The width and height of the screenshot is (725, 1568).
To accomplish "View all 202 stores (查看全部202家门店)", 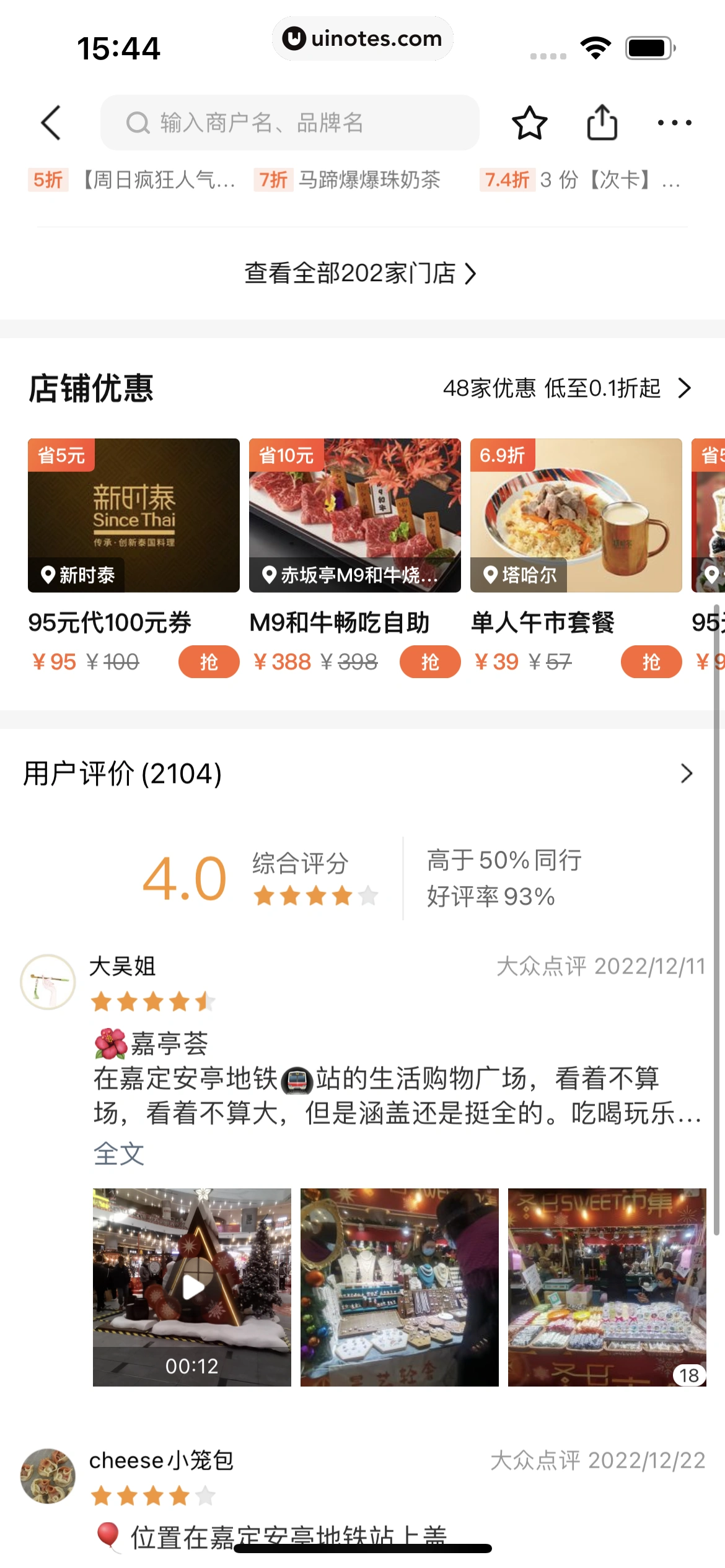I will click(361, 273).
